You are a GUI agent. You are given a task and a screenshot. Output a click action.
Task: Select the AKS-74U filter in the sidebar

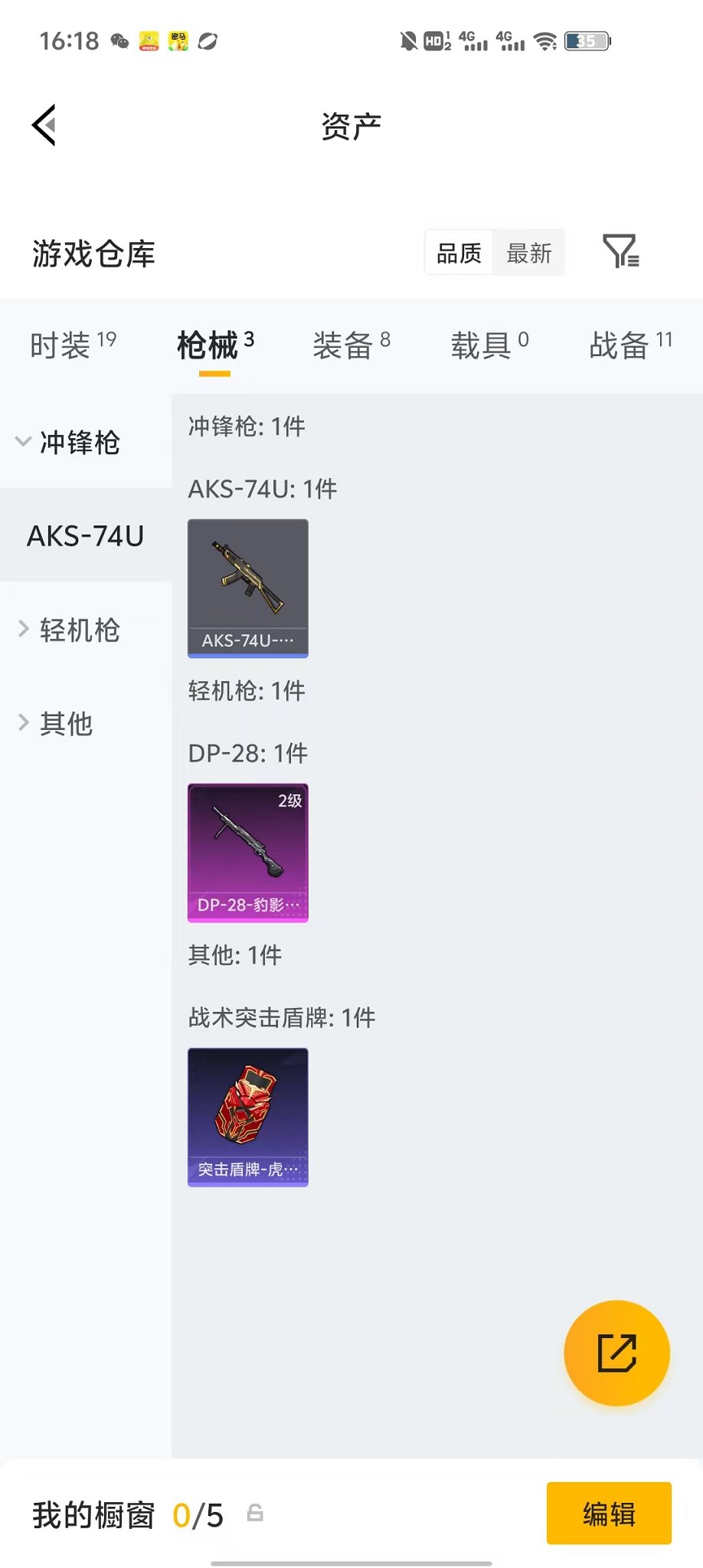(84, 537)
